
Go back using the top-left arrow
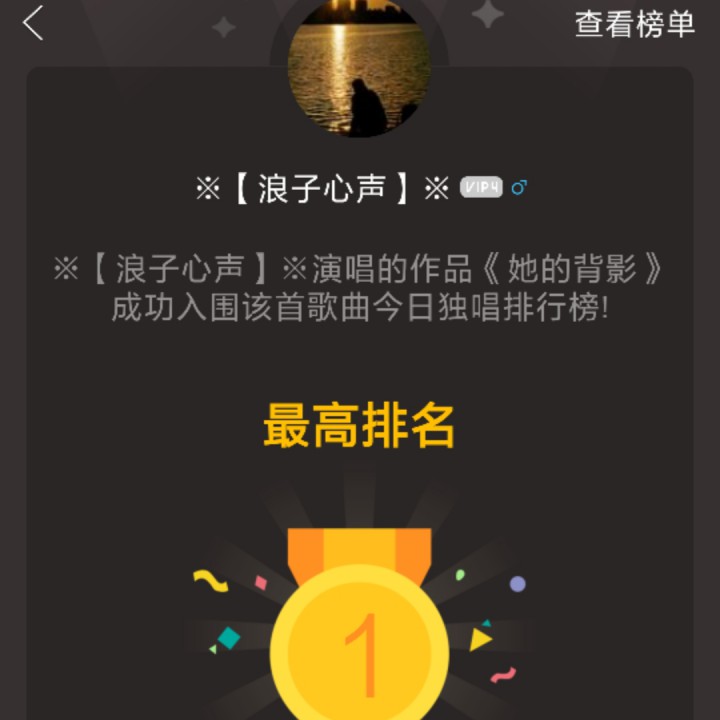pyautogui.click(x=34, y=23)
